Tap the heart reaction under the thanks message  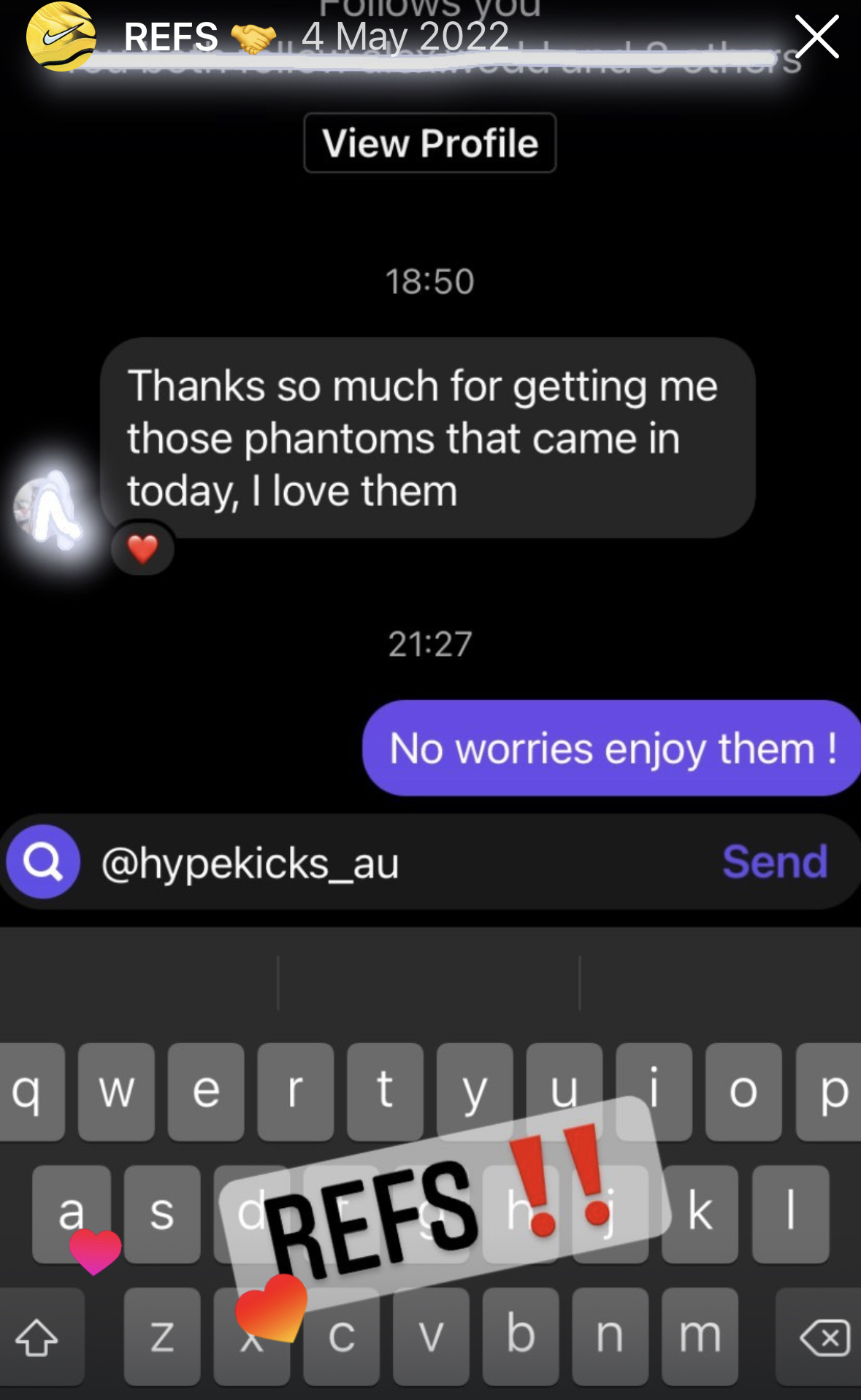click(143, 547)
